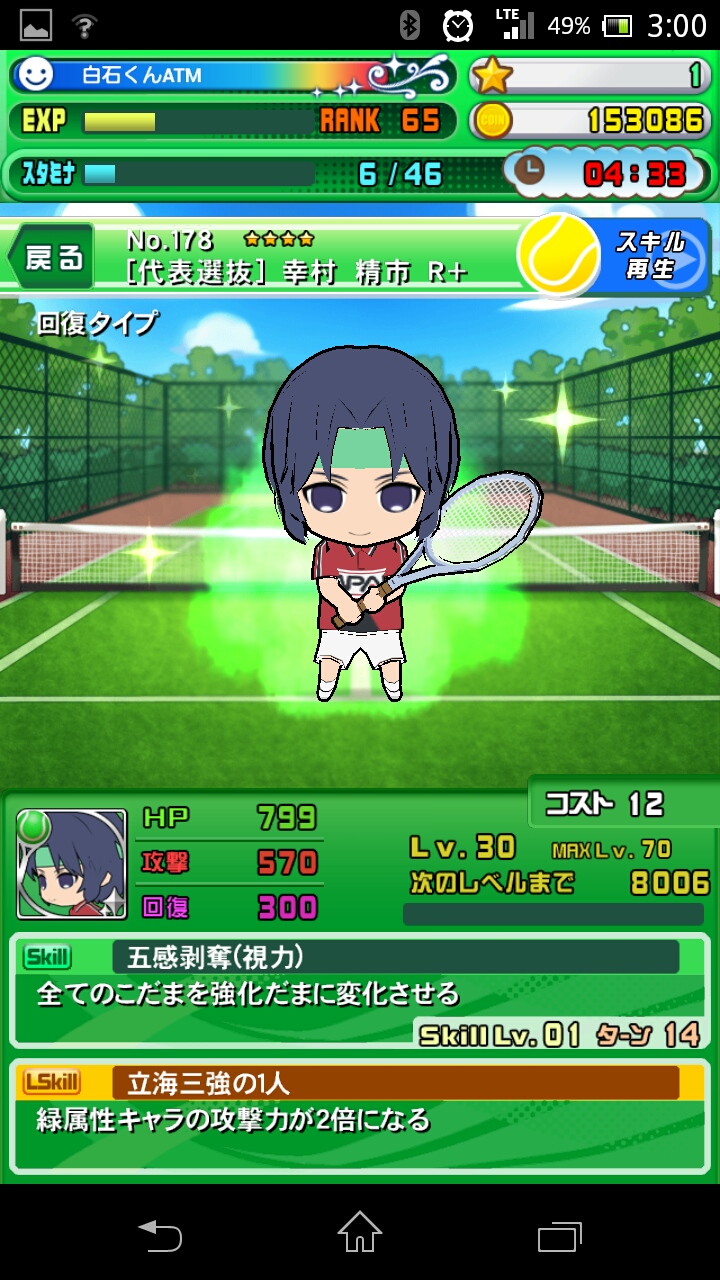Open the recent apps overview

[x=559, y=1235]
